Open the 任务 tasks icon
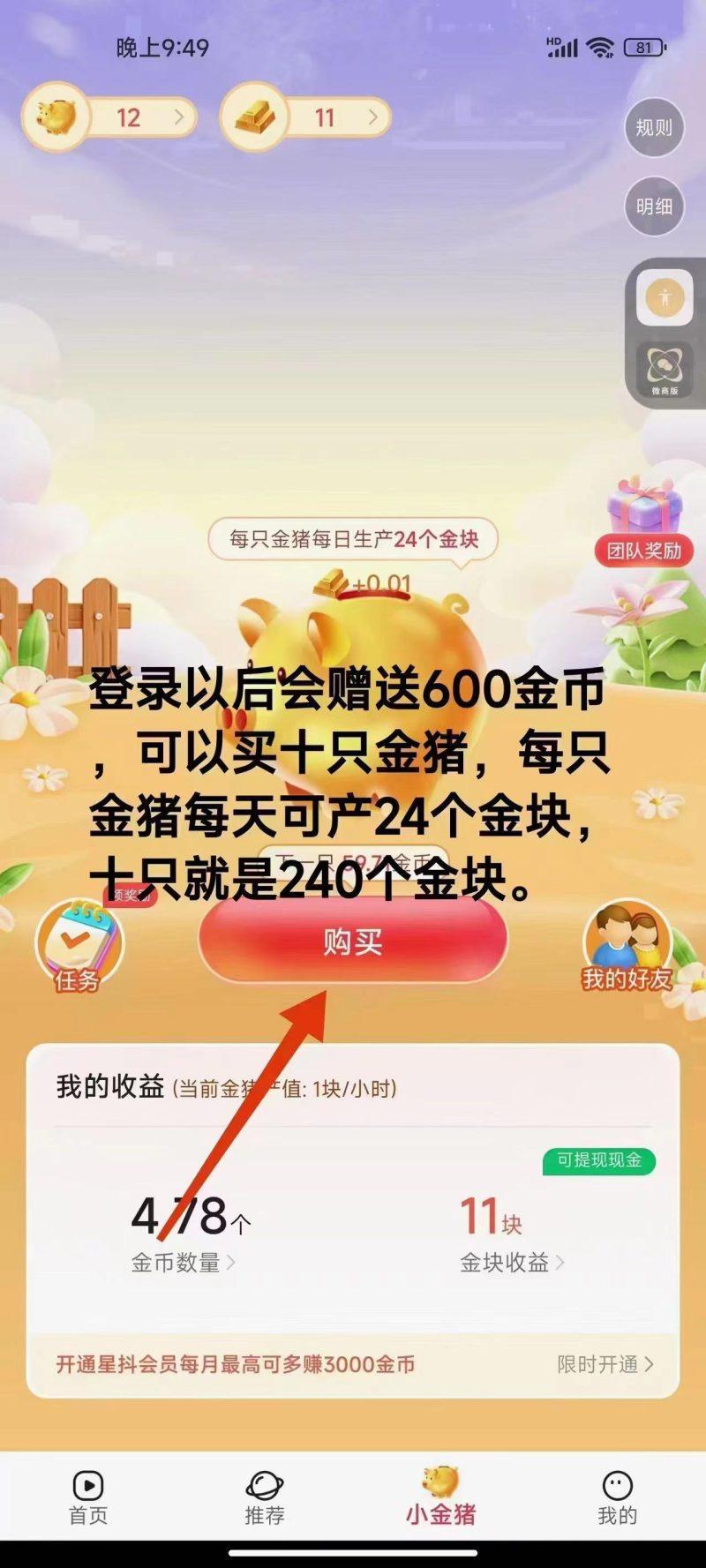The width and height of the screenshot is (706, 1568). click(x=78, y=948)
